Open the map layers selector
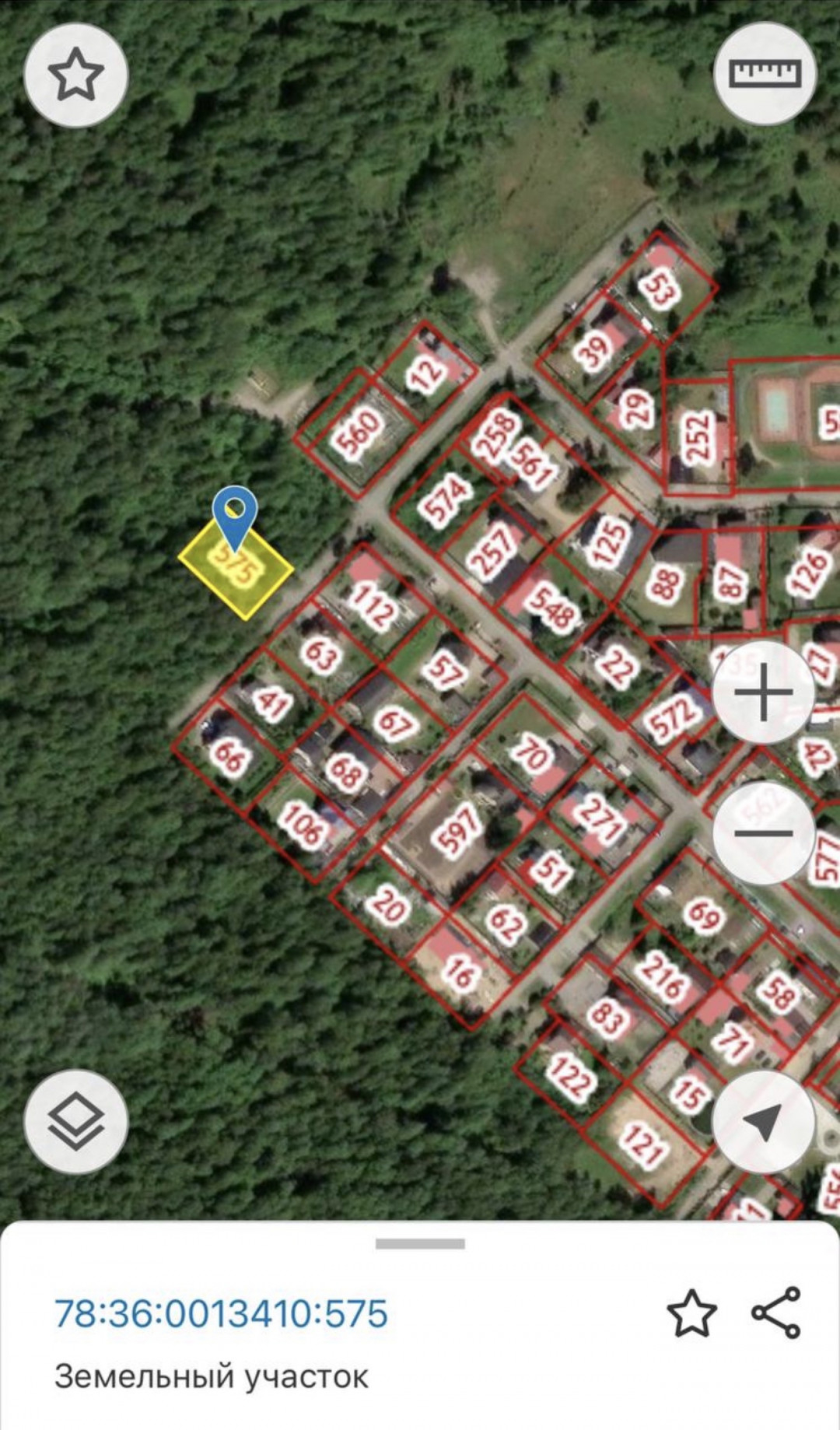The height and width of the screenshot is (1430, 840). (75, 1121)
